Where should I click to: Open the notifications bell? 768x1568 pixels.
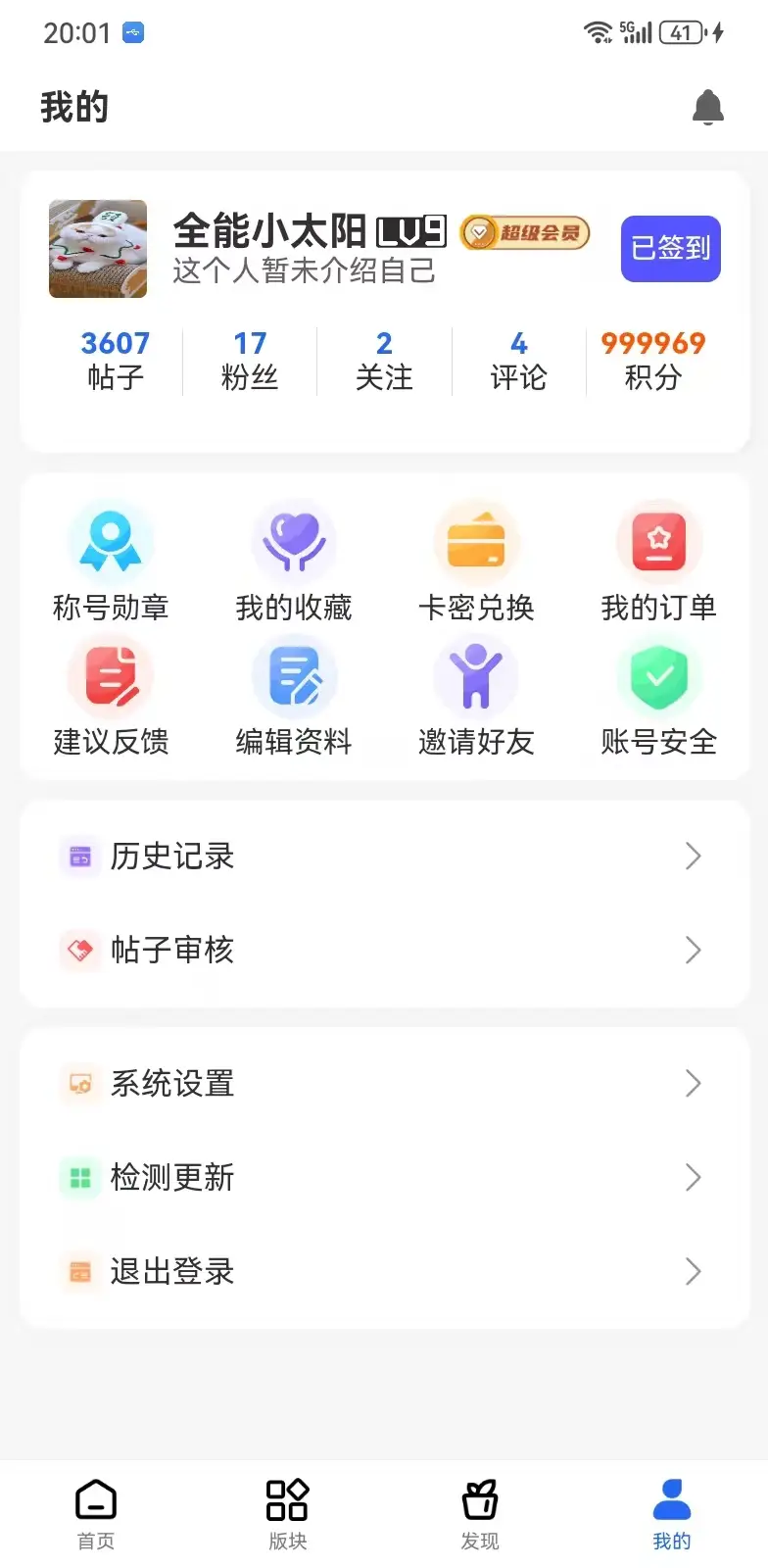click(707, 107)
